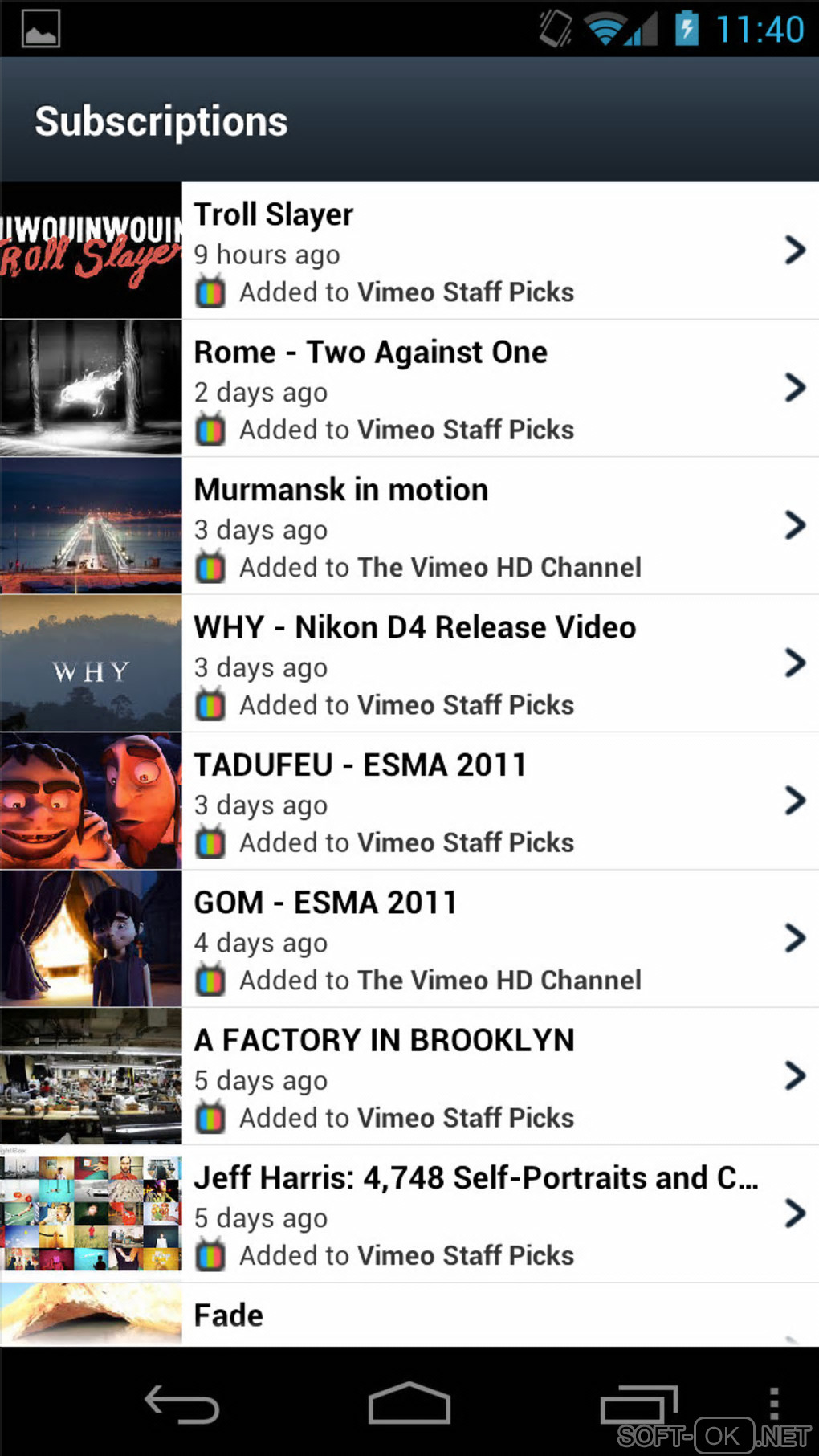This screenshot has height=1456, width=819.
Task: Open A FACTORY IN BROOKLYN
Action: point(482,1076)
